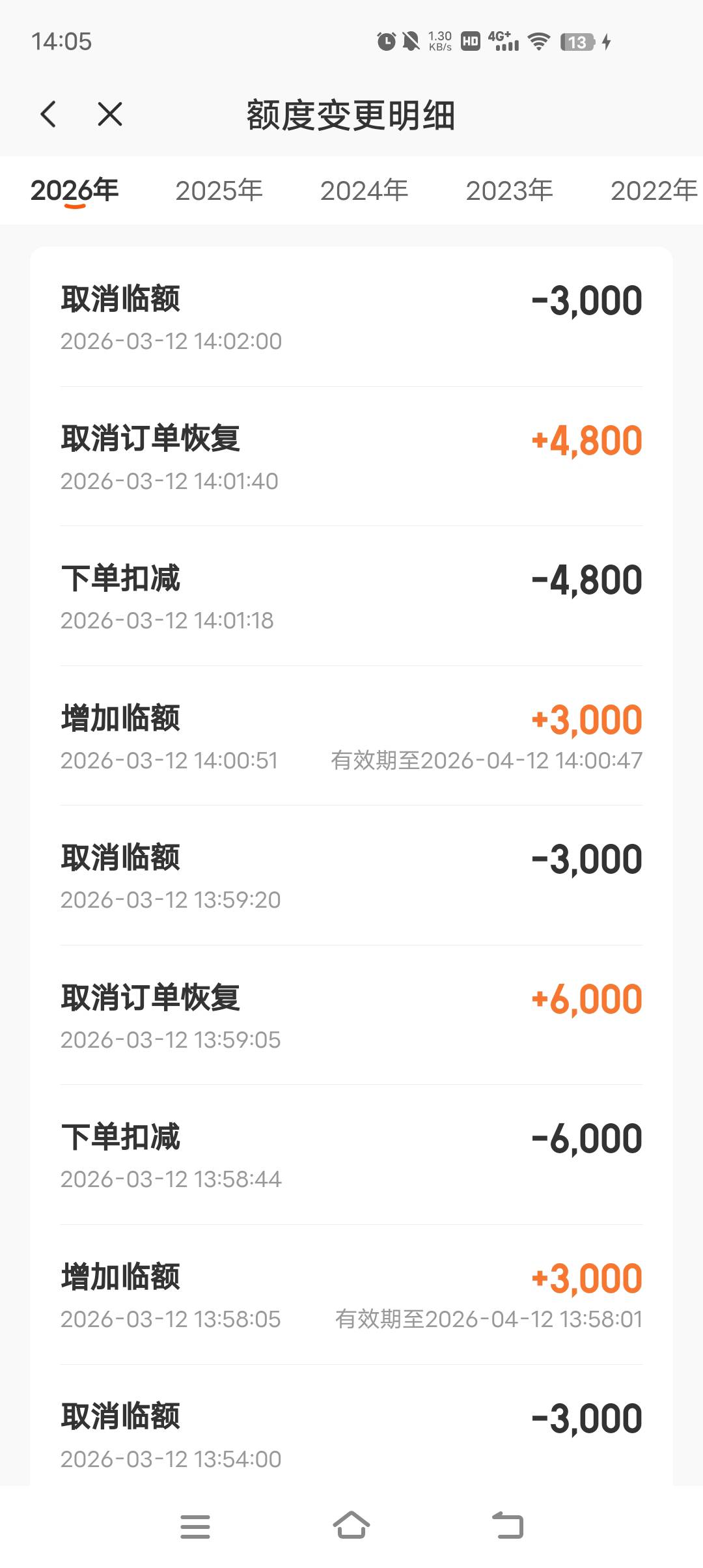The image size is (703, 1568).
Task: Open recent apps from the navigation bar
Action: 195,1526
